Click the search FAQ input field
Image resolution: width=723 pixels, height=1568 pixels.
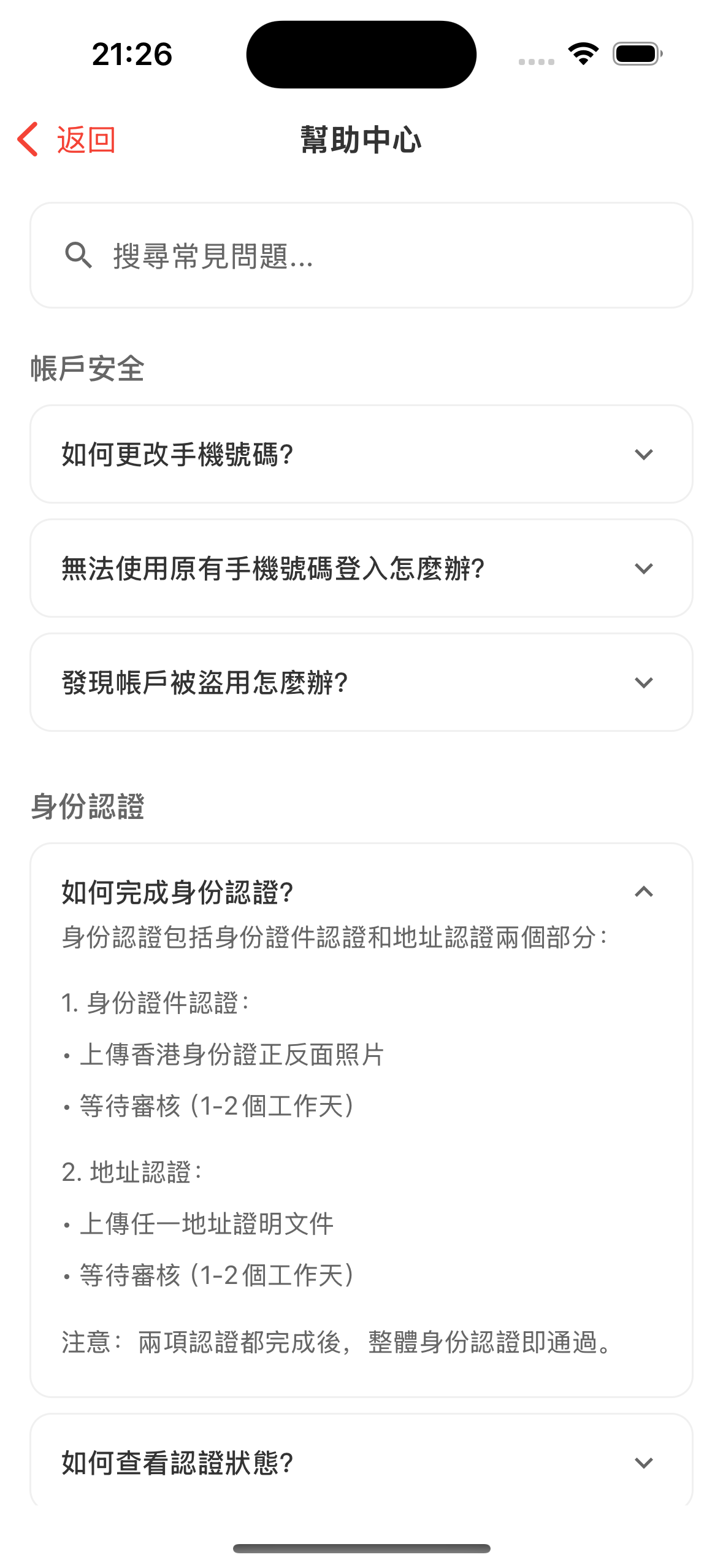click(x=361, y=255)
